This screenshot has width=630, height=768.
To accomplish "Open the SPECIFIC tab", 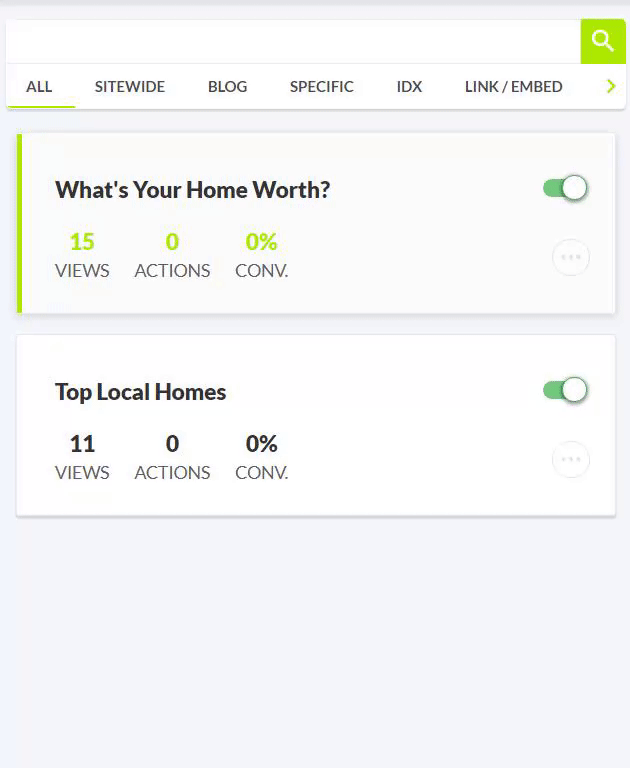I will tap(321, 87).
